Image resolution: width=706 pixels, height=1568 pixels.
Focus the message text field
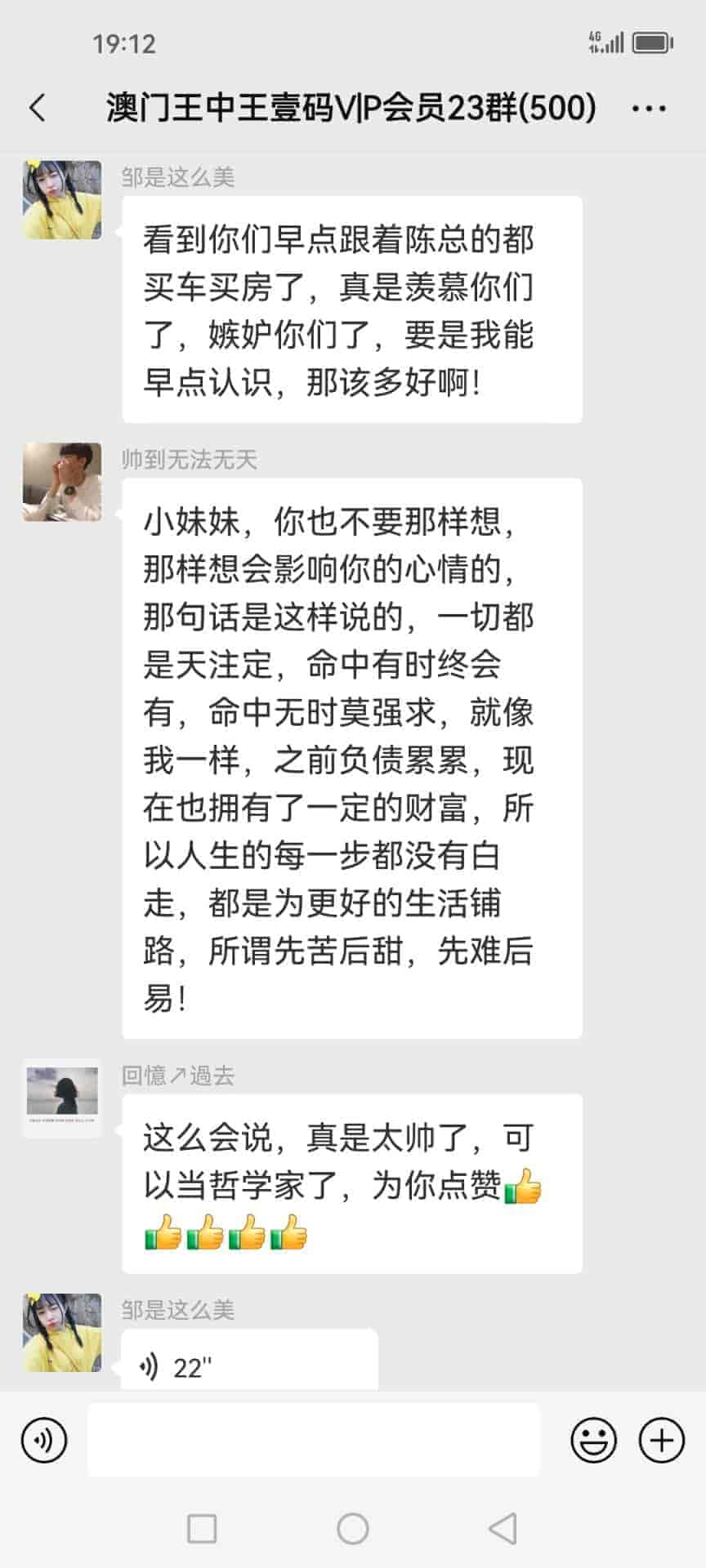tap(314, 1440)
